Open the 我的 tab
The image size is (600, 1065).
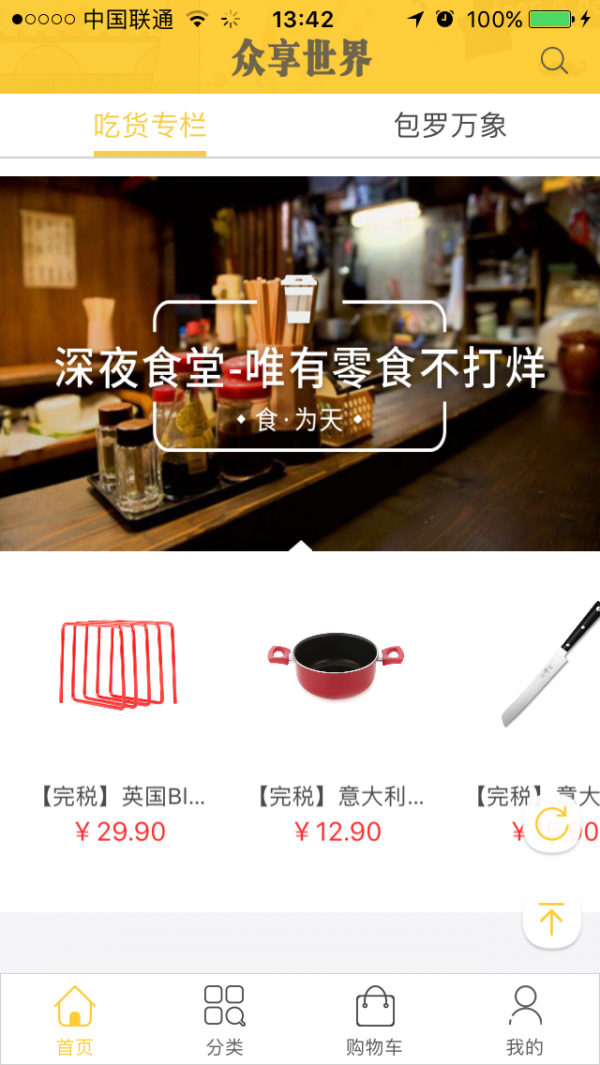(525, 1020)
